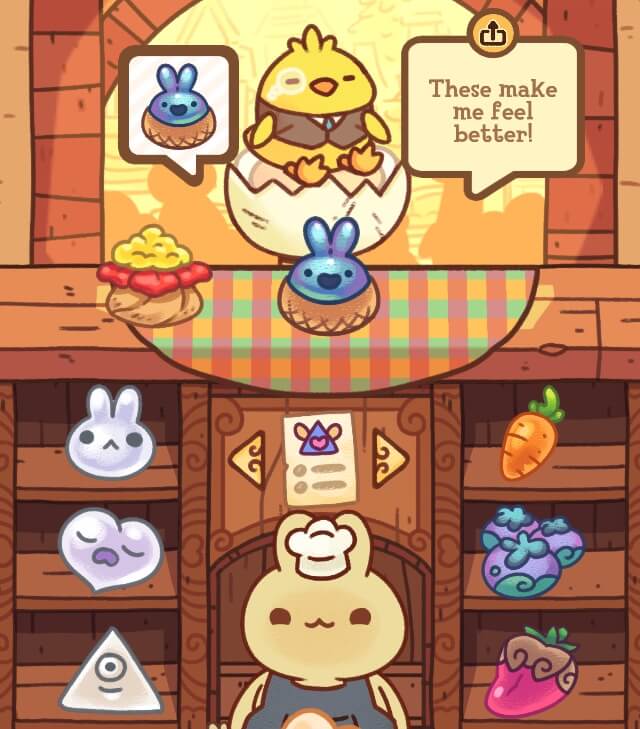
Task: Go to the previous recipe with the left arrow
Action: tap(248, 456)
